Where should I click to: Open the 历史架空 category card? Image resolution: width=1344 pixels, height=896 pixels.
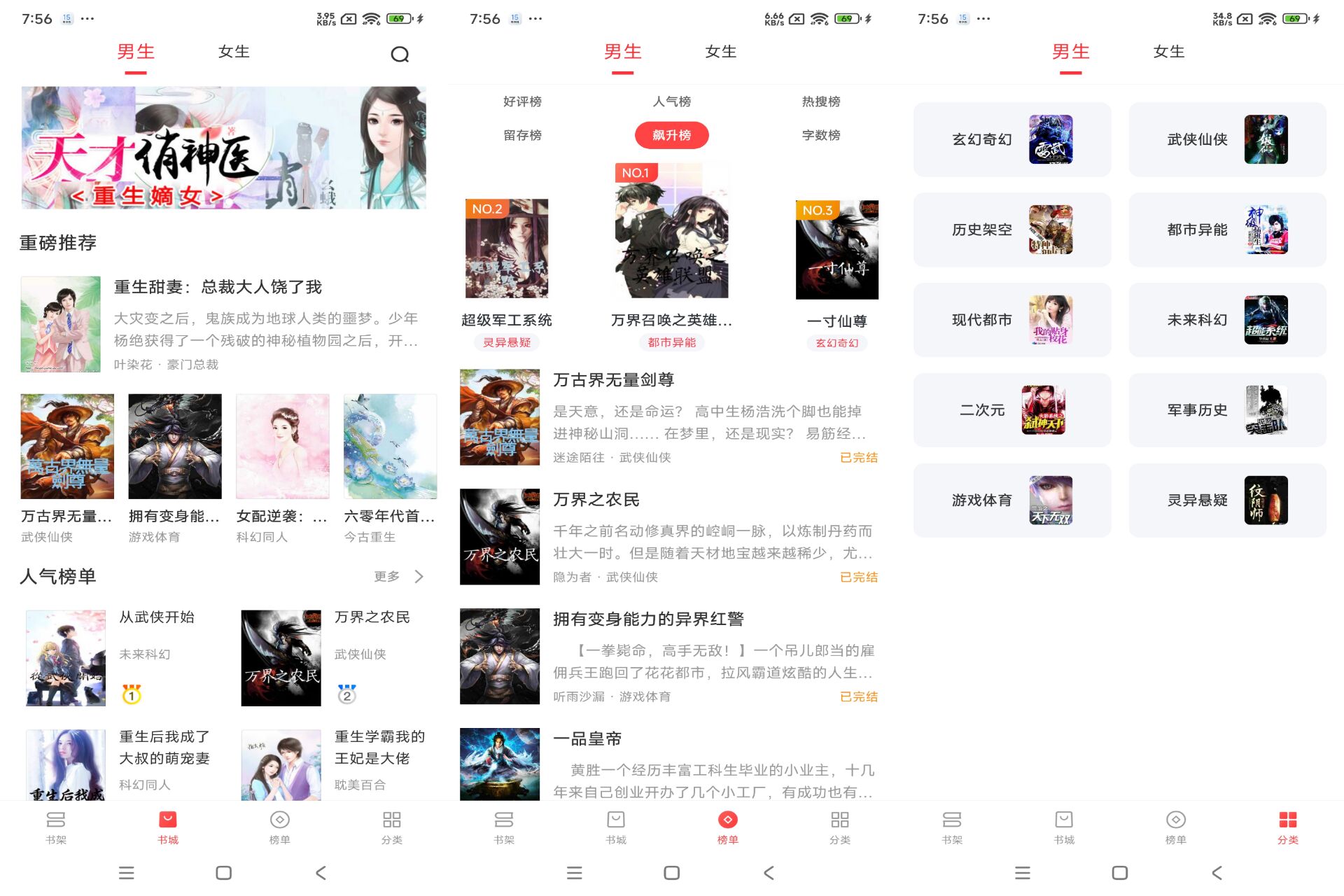pos(1011,230)
